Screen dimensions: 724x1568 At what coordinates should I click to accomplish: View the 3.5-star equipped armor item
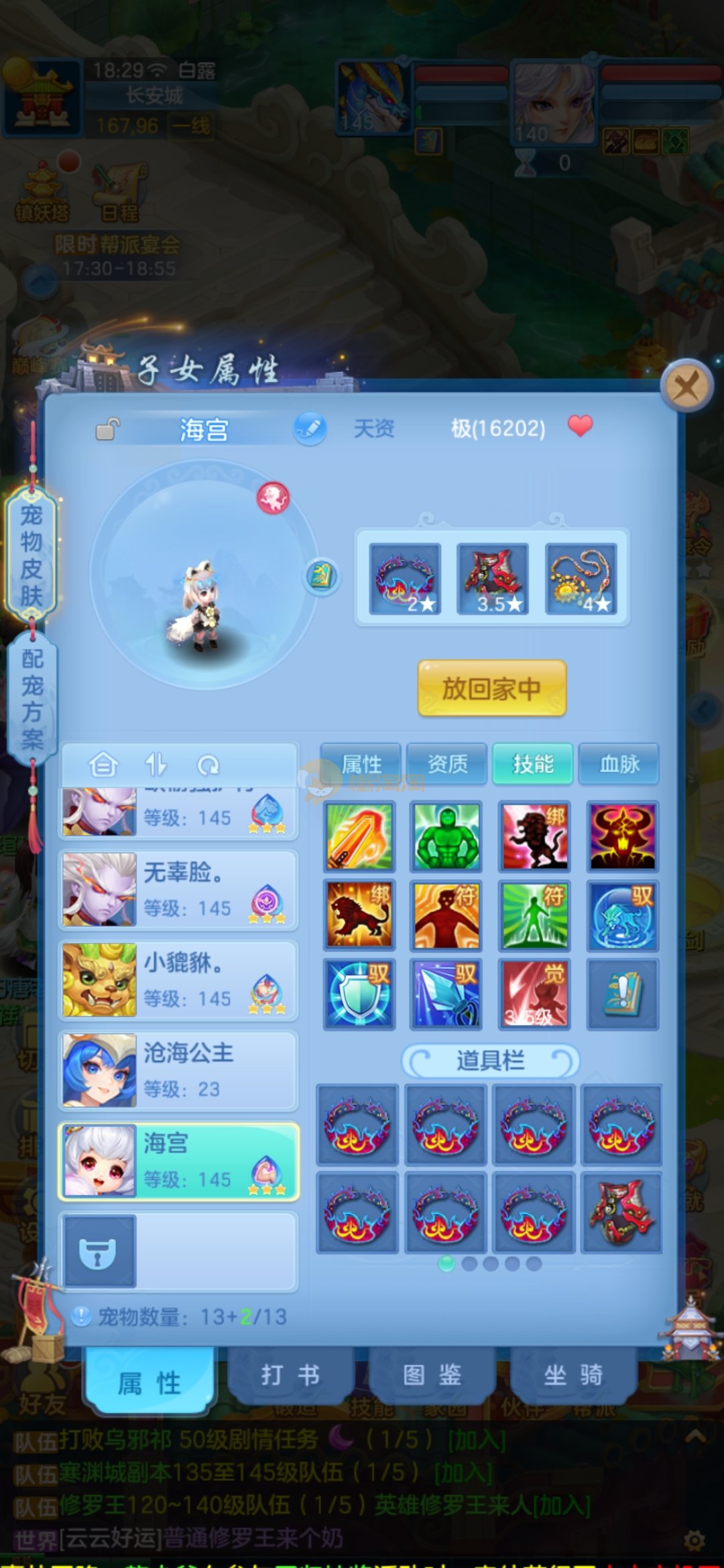pos(493,579)
